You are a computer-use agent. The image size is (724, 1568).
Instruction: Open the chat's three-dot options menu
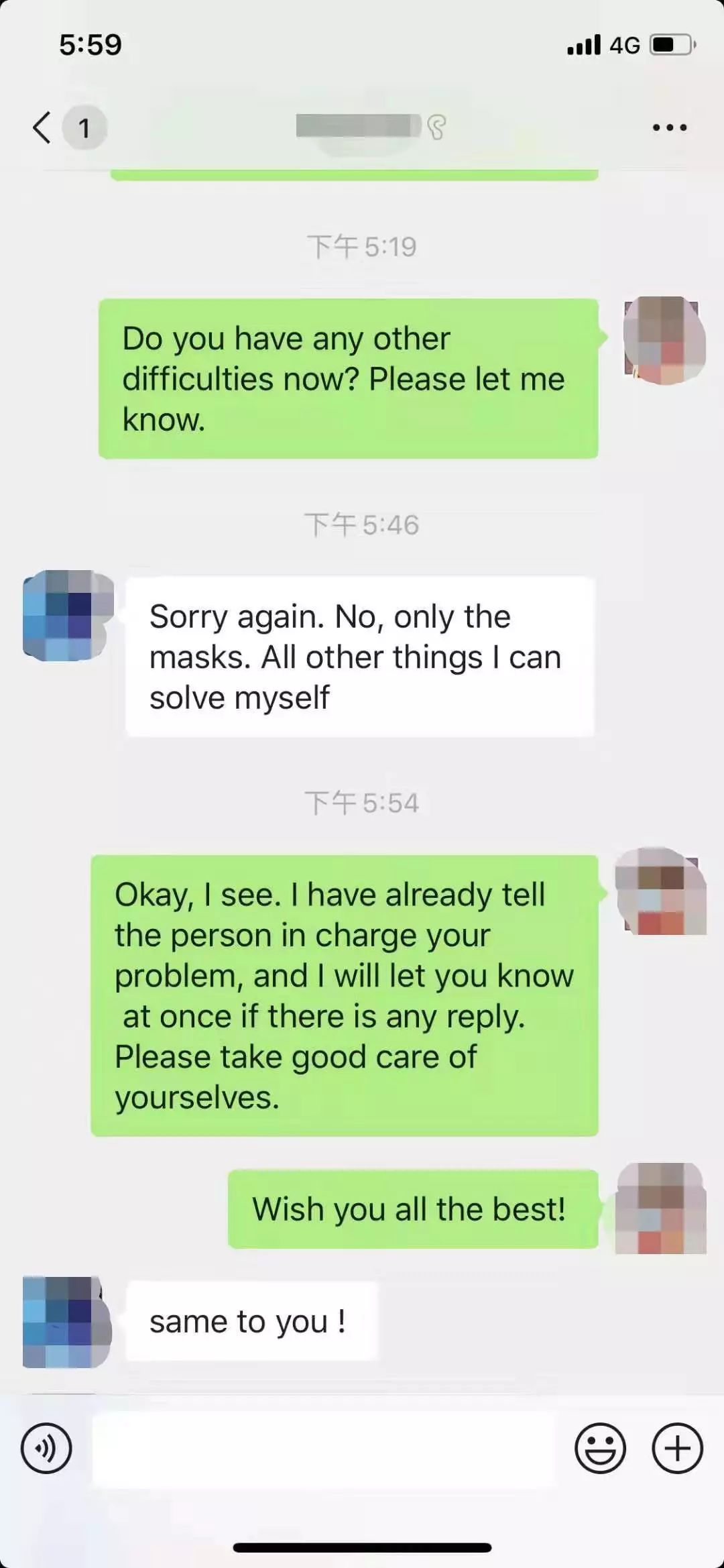pos(670,127)
